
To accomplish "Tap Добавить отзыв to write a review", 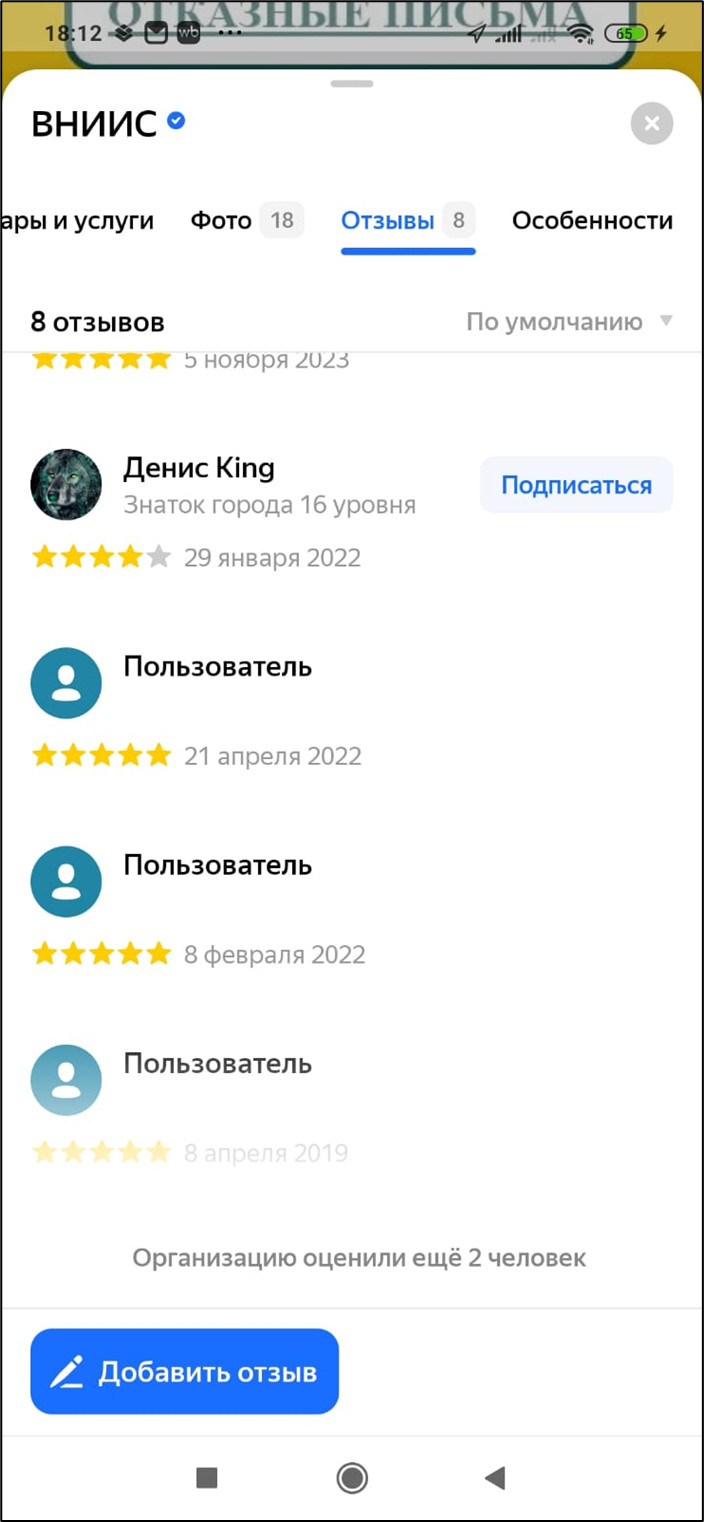I will coord(185,1372).
